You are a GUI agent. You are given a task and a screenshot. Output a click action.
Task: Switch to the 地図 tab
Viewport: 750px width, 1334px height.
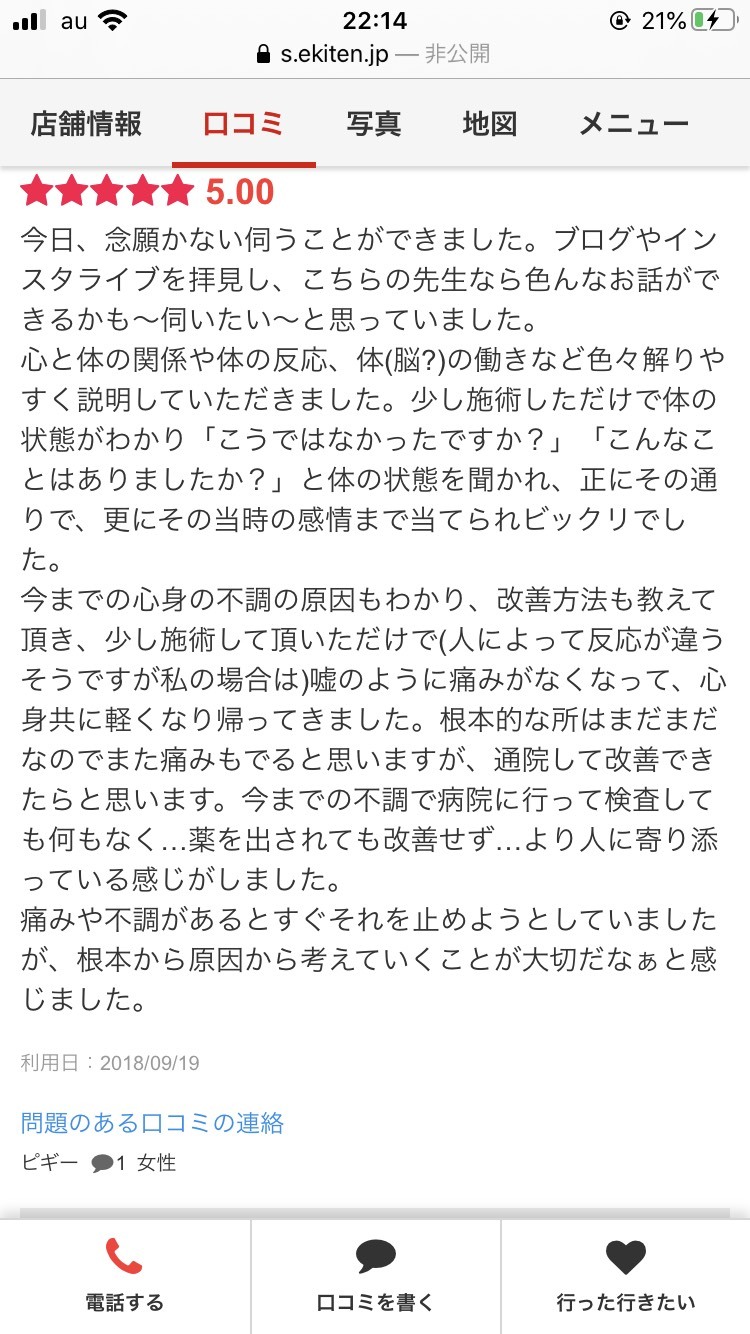(x=490, y=125)
